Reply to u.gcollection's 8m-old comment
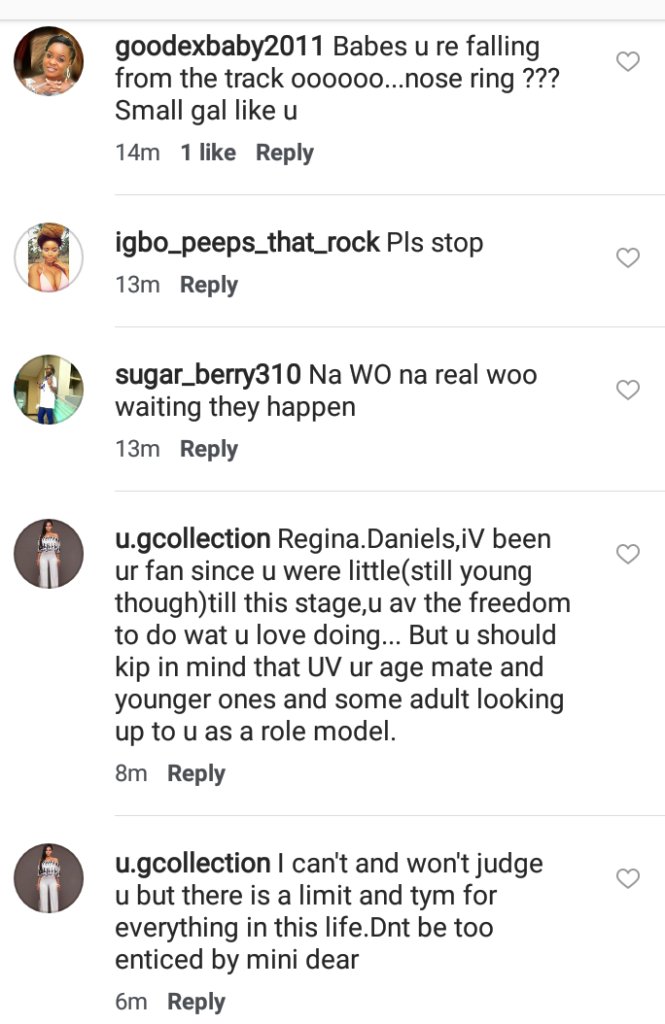The width and height of the screenshot is (665, 1024). pyautogui.click(x=196, y=774)
